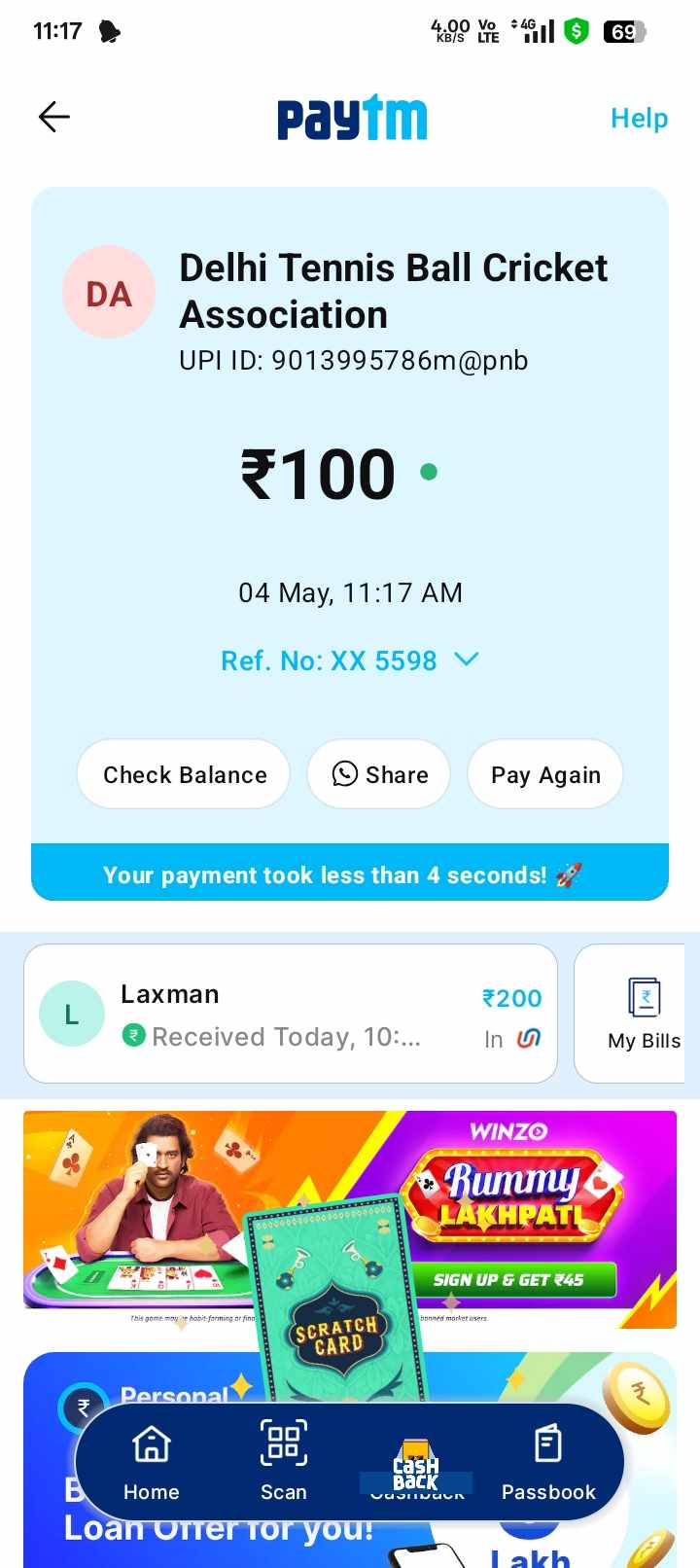Tap Check Balance button
Screen dimensions: 700x1568
point(184,774)
